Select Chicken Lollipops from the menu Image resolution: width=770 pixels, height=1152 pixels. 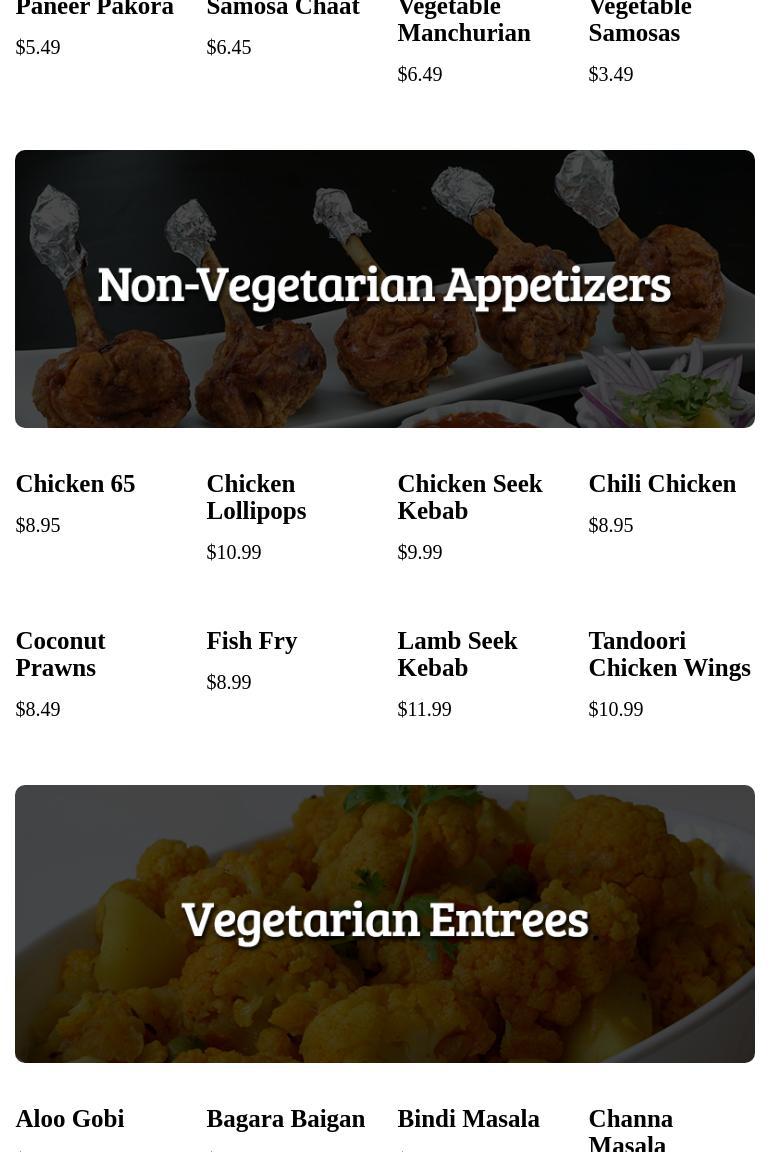(256, 497)
